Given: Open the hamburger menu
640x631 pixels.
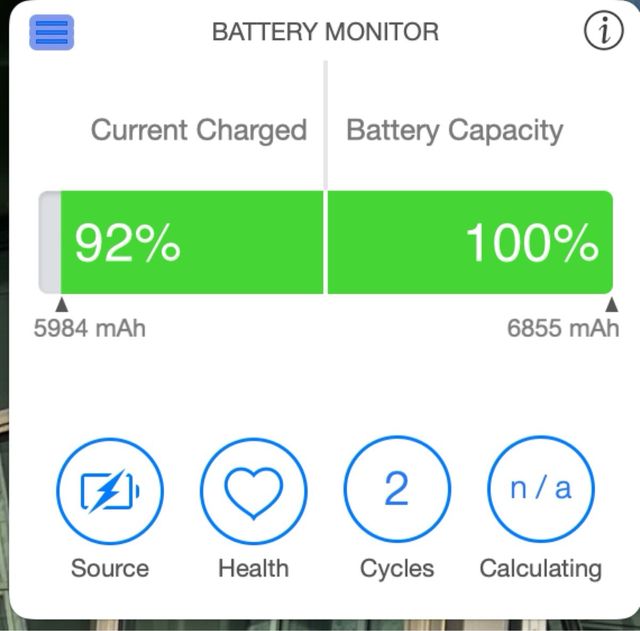Looking at the screenshot, I should [x=51, y=32].
